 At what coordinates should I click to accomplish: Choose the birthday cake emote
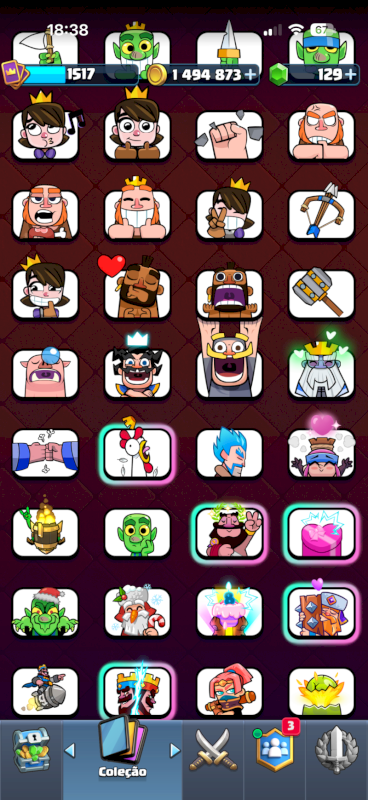click(230, 612)
